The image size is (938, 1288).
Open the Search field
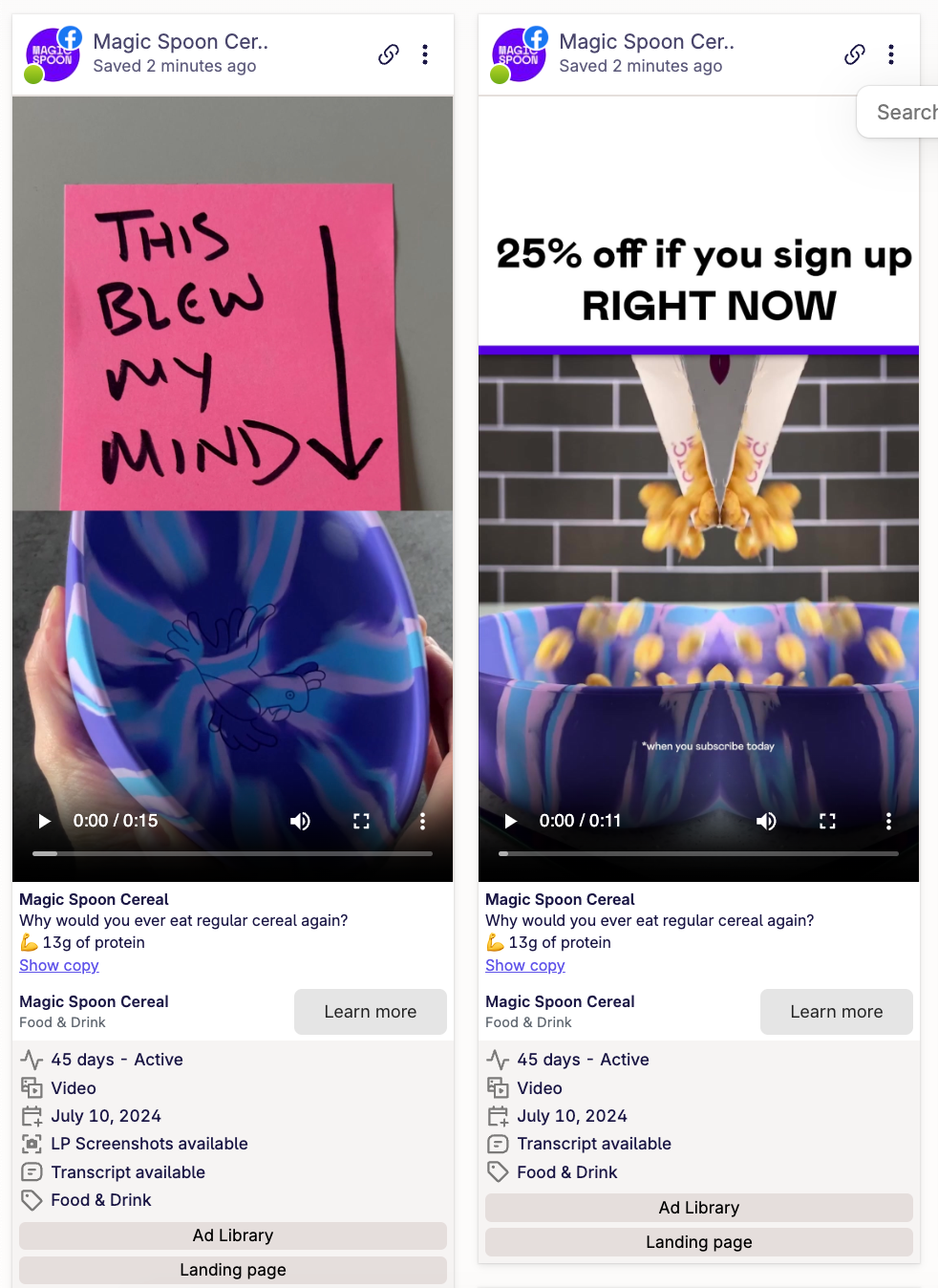(903, 113)
